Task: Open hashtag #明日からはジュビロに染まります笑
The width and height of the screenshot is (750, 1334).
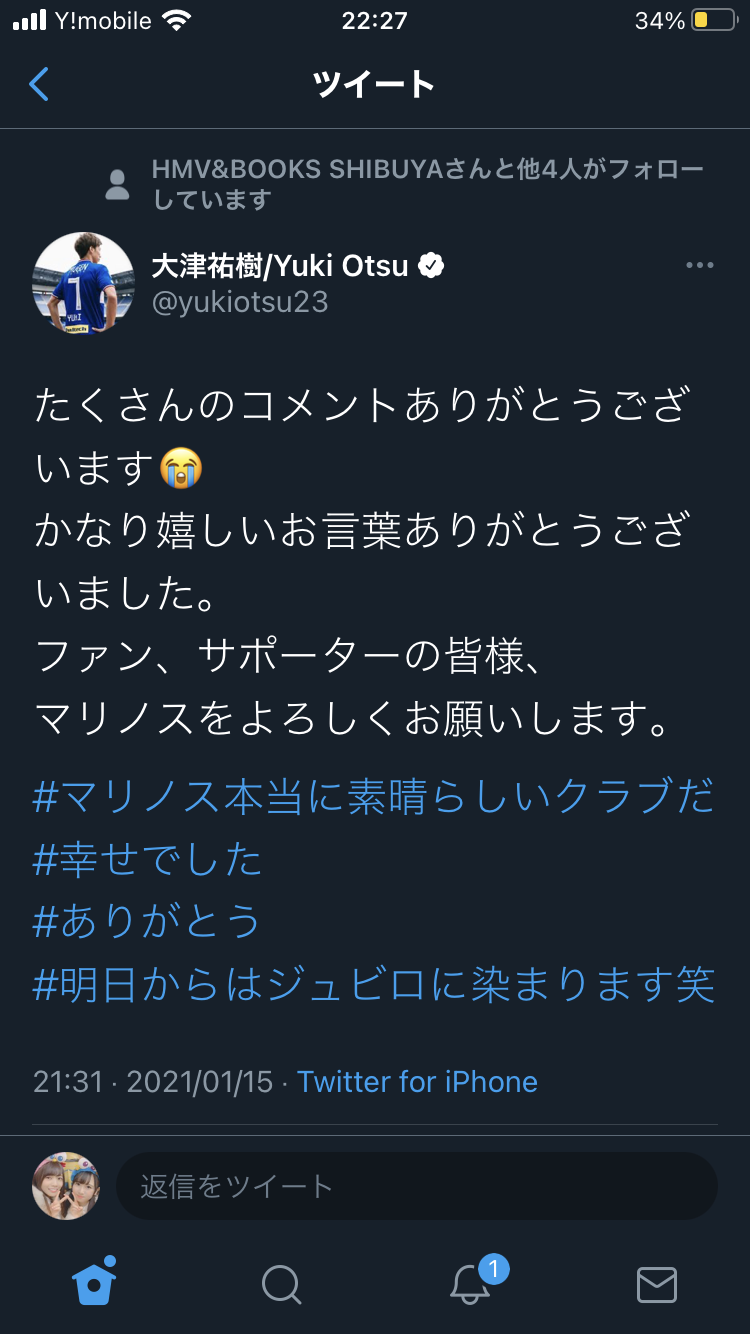Action: tap(374, 985)
